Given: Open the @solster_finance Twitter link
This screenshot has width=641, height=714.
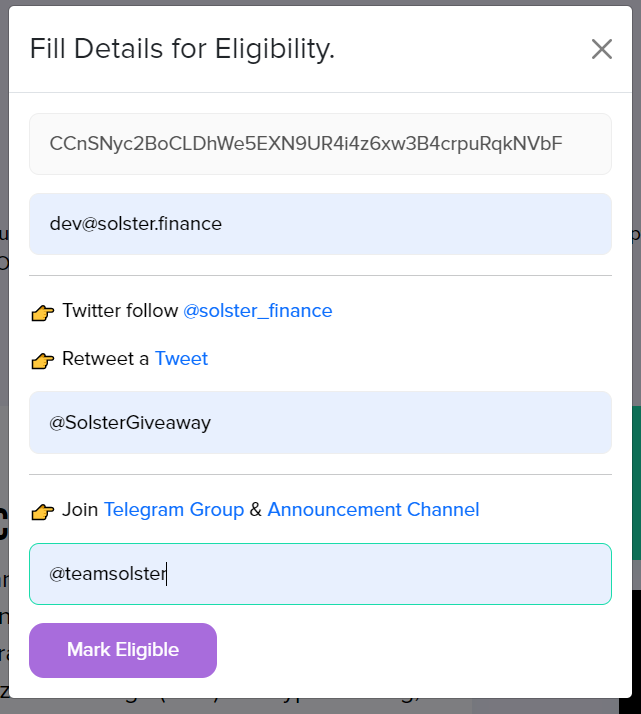Looking at the screenshot, I should (x=257, y=311).
